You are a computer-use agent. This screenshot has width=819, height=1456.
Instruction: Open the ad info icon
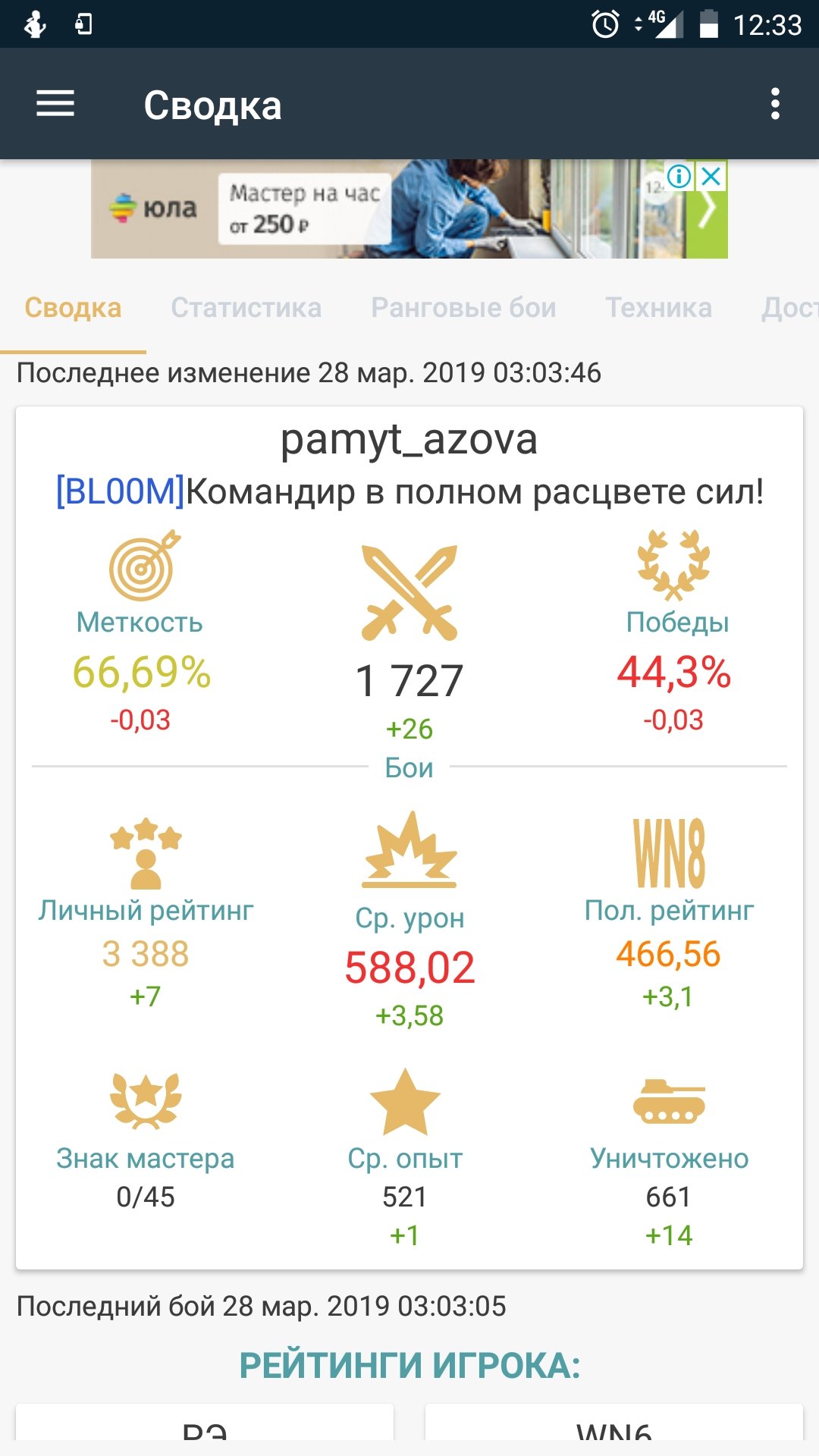tap(679, 177)
